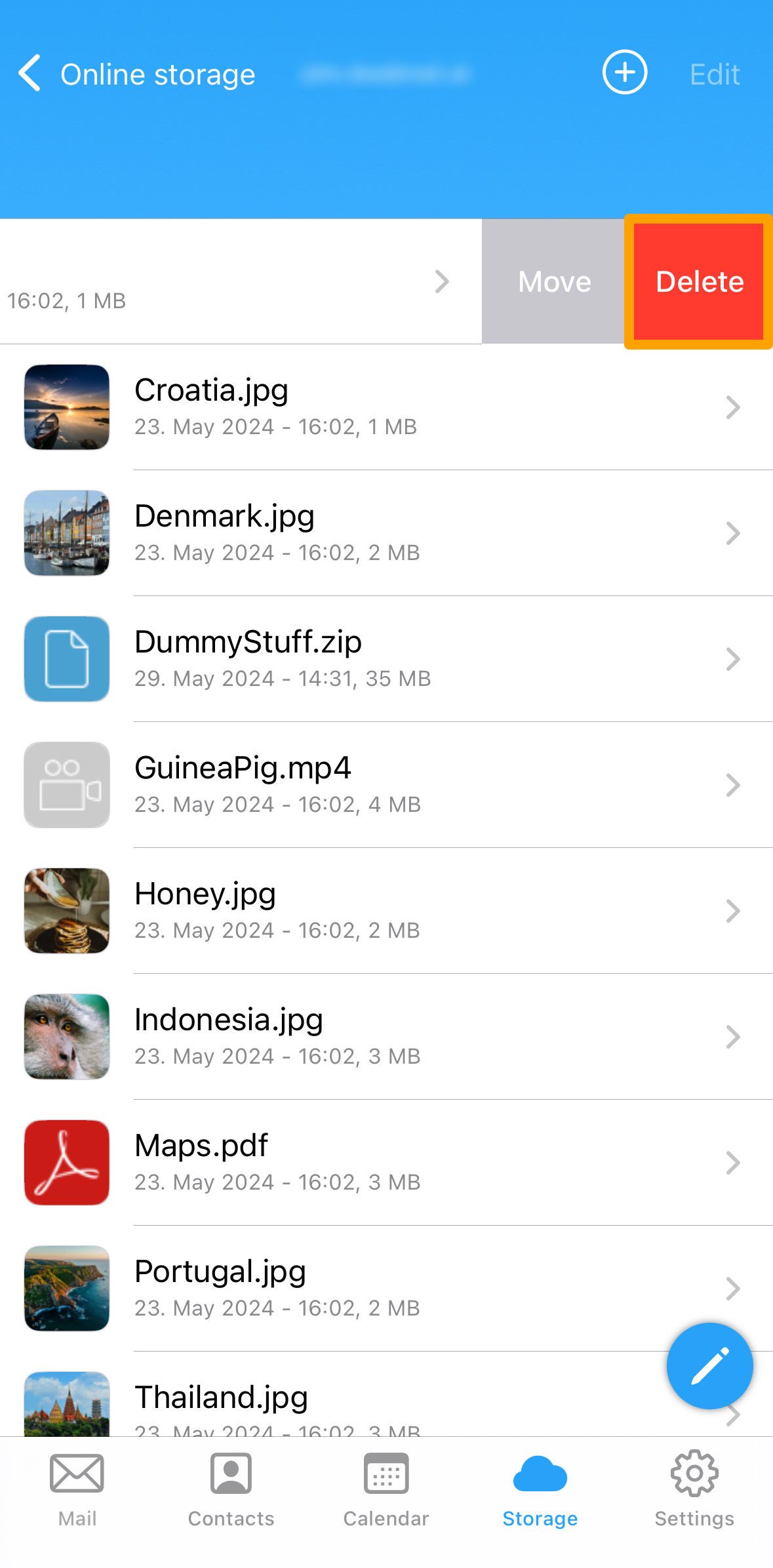Tap the Edit button in the header

(x=714, y=75)
